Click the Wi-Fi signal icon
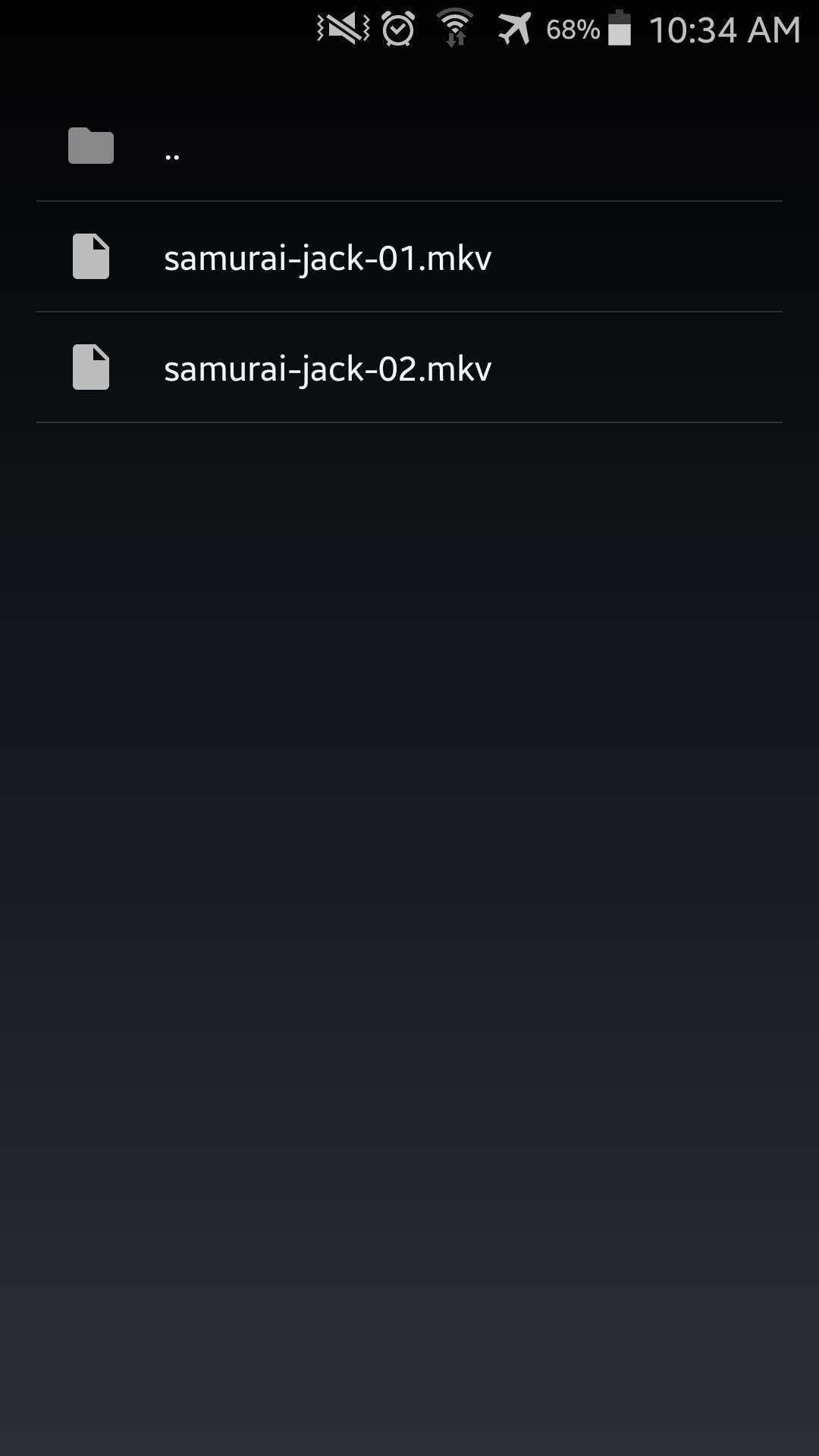Screen dimensions: 819x1456 [453, 29]
